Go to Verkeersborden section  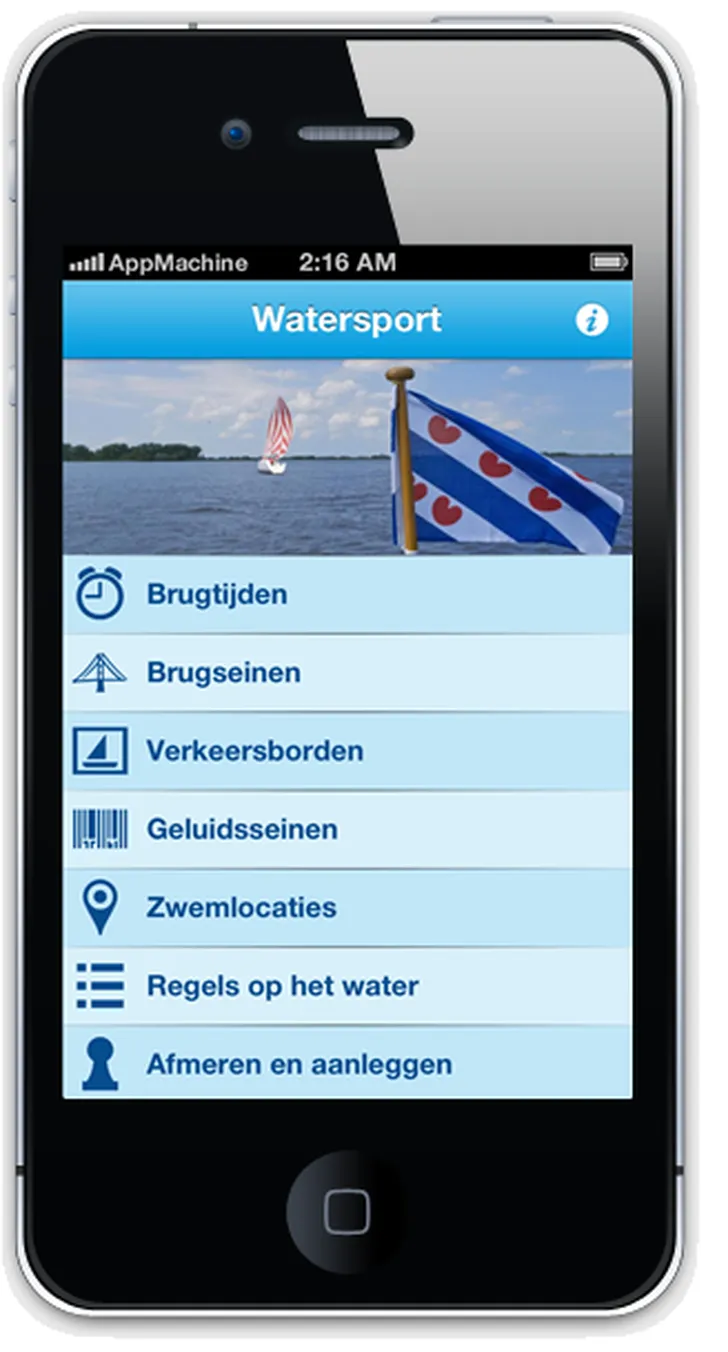pyautogui.click(x=346, y=751)
